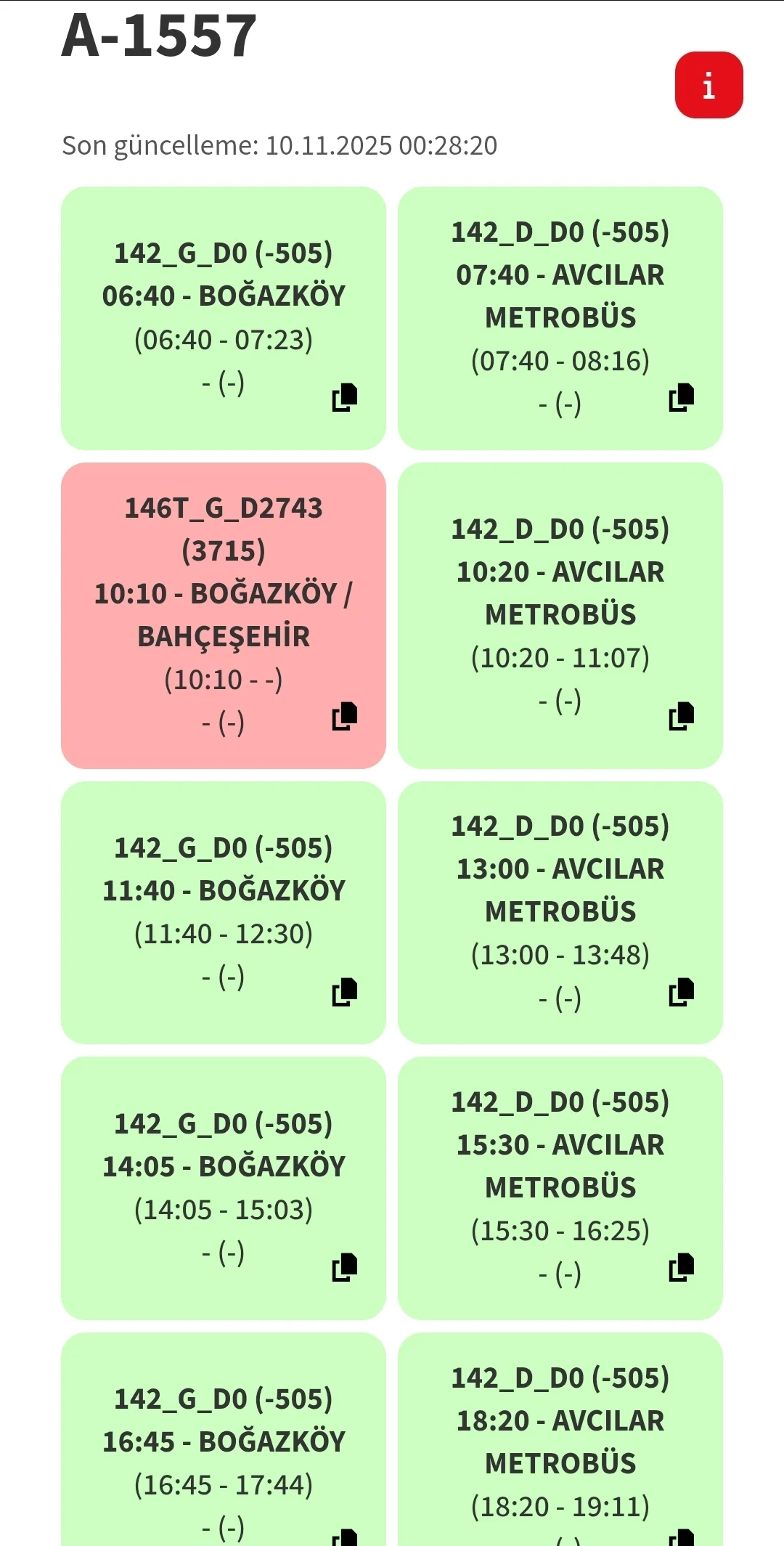Open the 16:45 BOĞAZKÖY trip card
The height and width of the screenshot is (1546, 784).
coord(223,1441)
